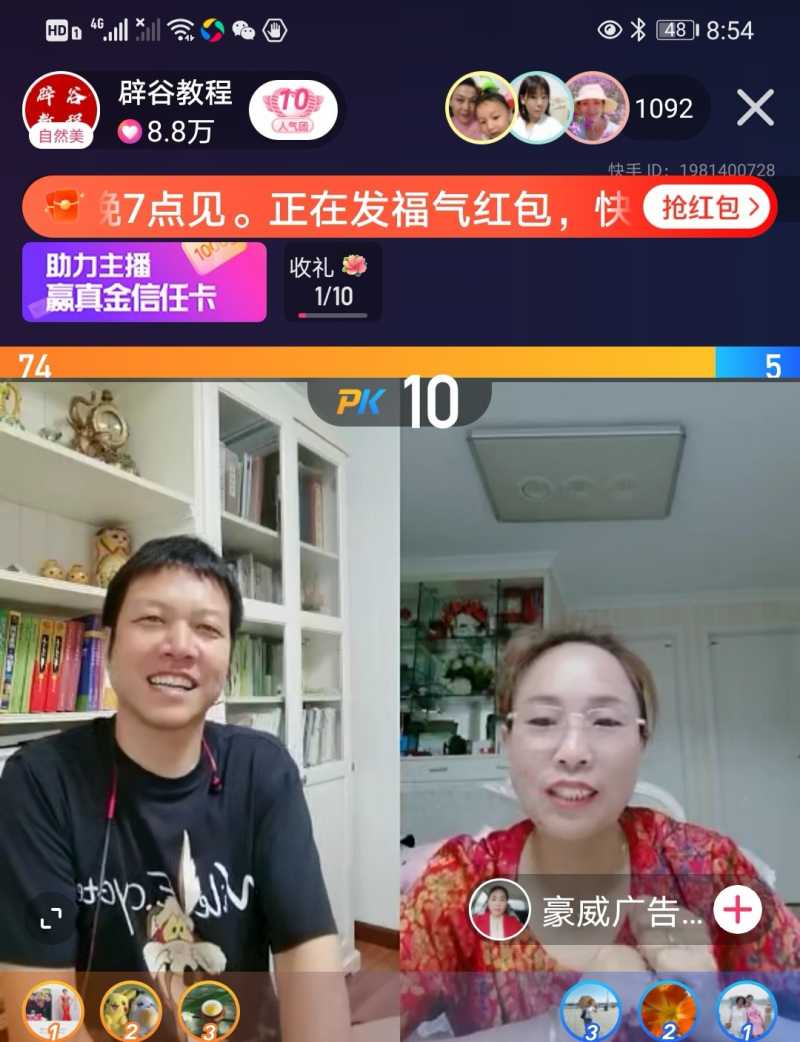
Task: Follow 豪威广告 with the plus button
Action: (738, 910)
